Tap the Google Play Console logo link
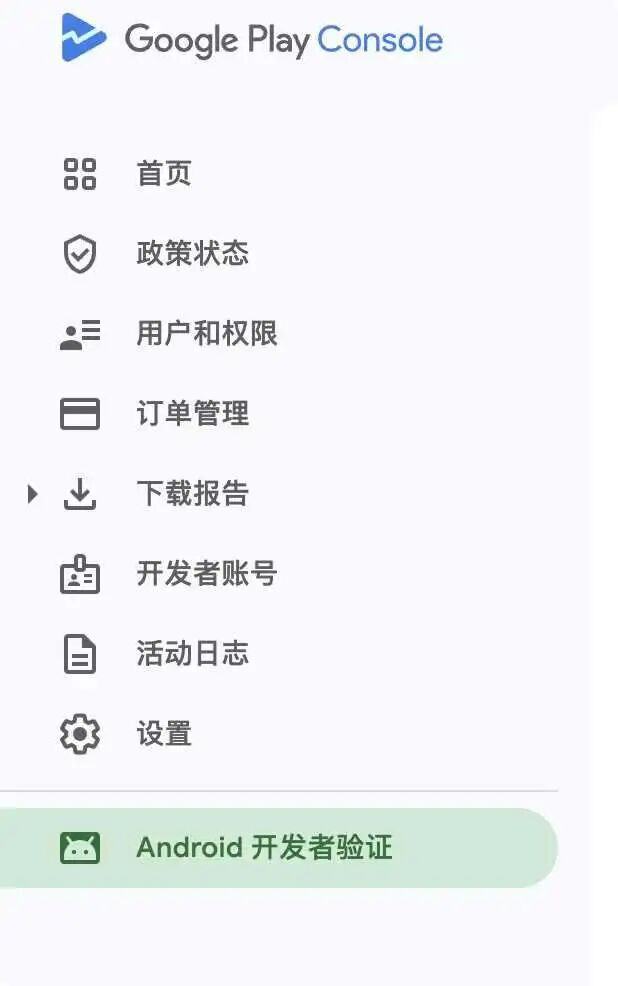 click(x=252, y=39)
